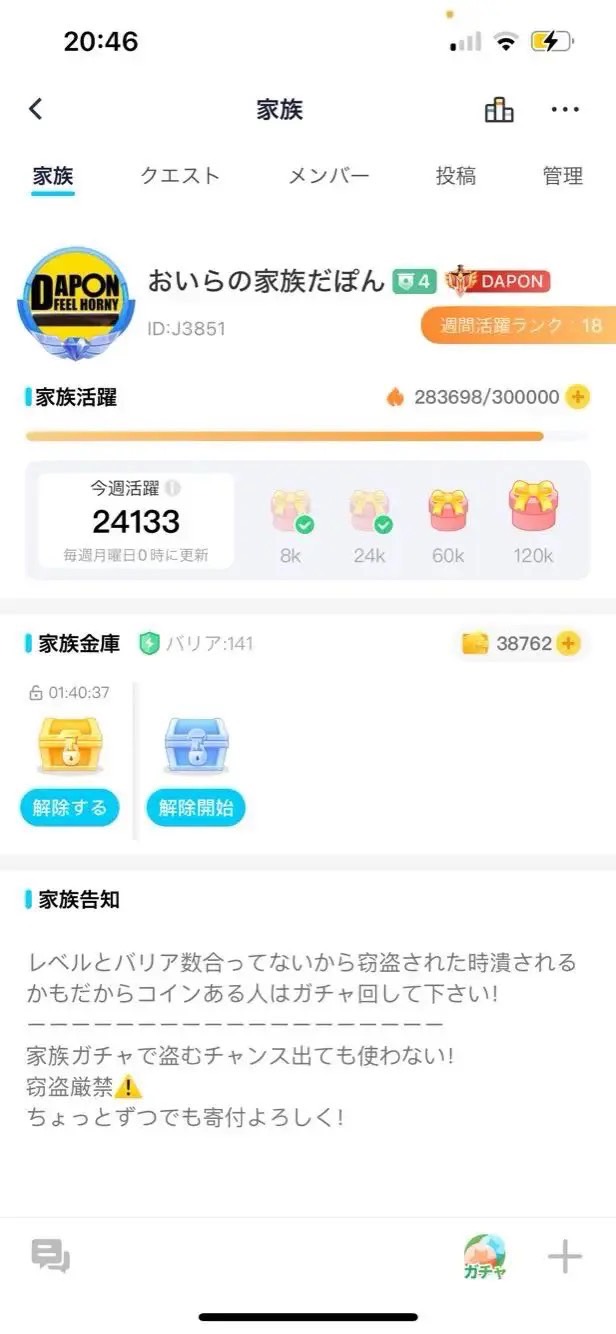Image resolution: width=616 pixels, height=1334 pixels.
Task: Open the ガチャ icon
Action: (485, 1257)
